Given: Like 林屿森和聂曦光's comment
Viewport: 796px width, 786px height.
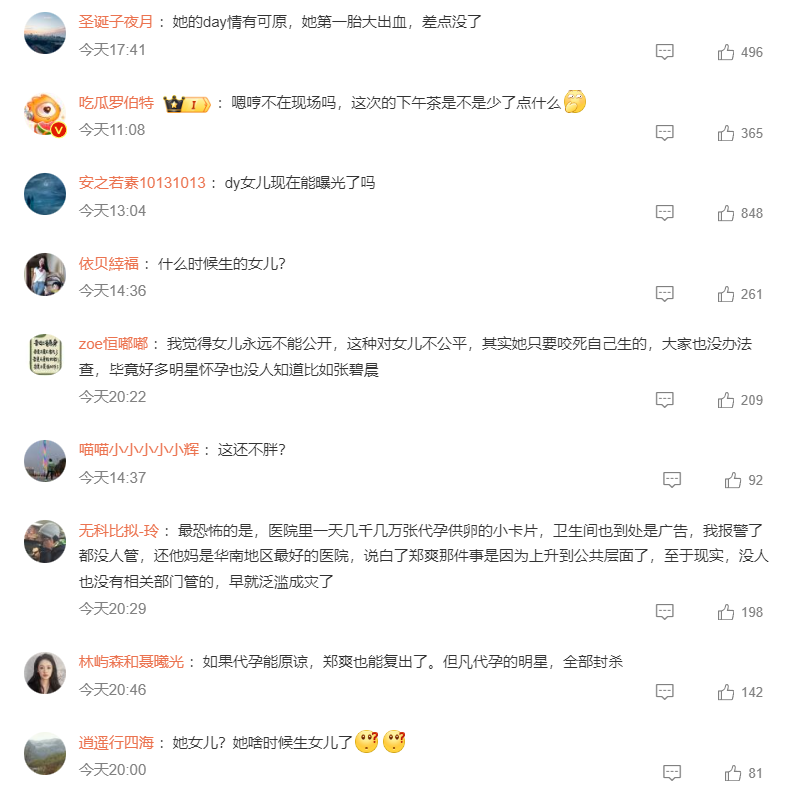Looking at the screenshot, I should [727, 692].
